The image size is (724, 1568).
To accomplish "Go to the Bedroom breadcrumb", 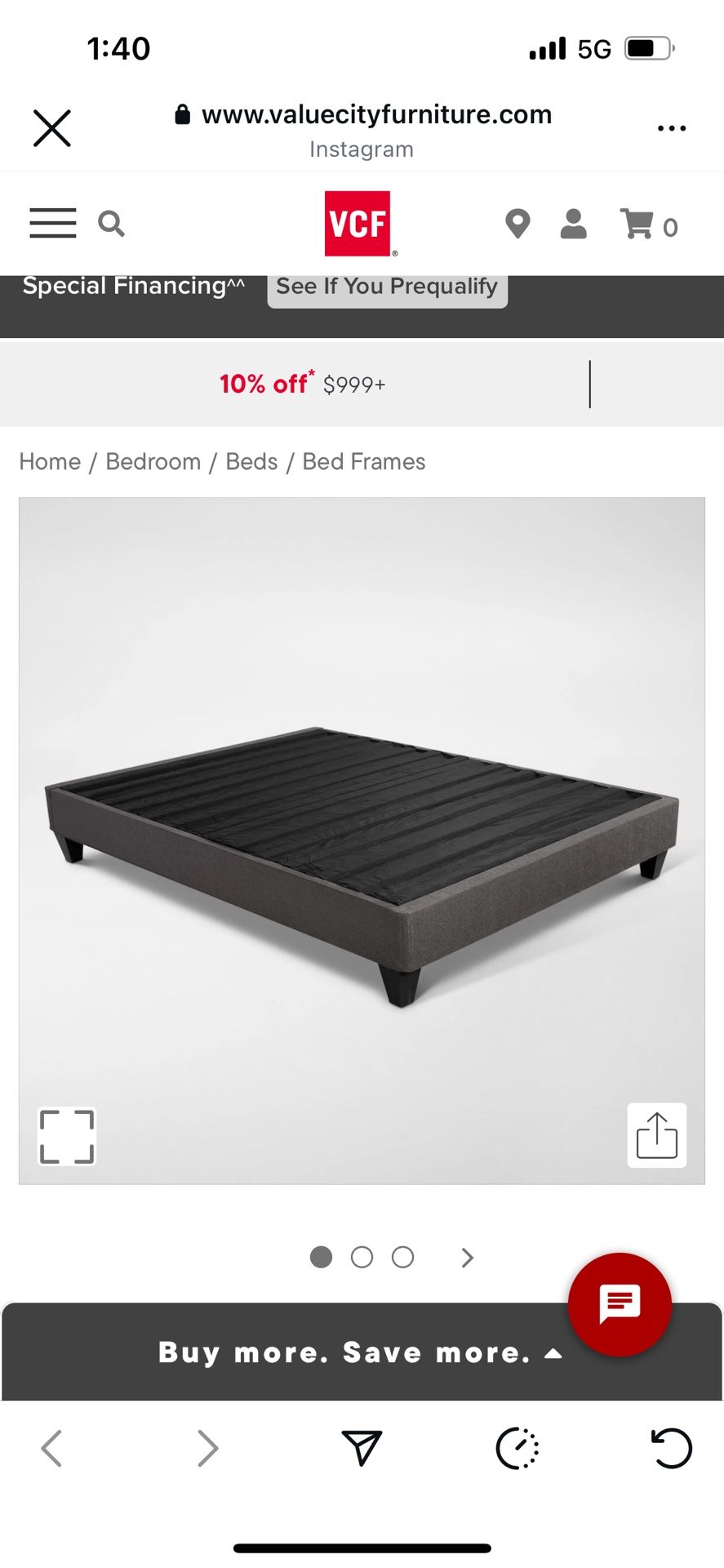I will coord(153,461).
